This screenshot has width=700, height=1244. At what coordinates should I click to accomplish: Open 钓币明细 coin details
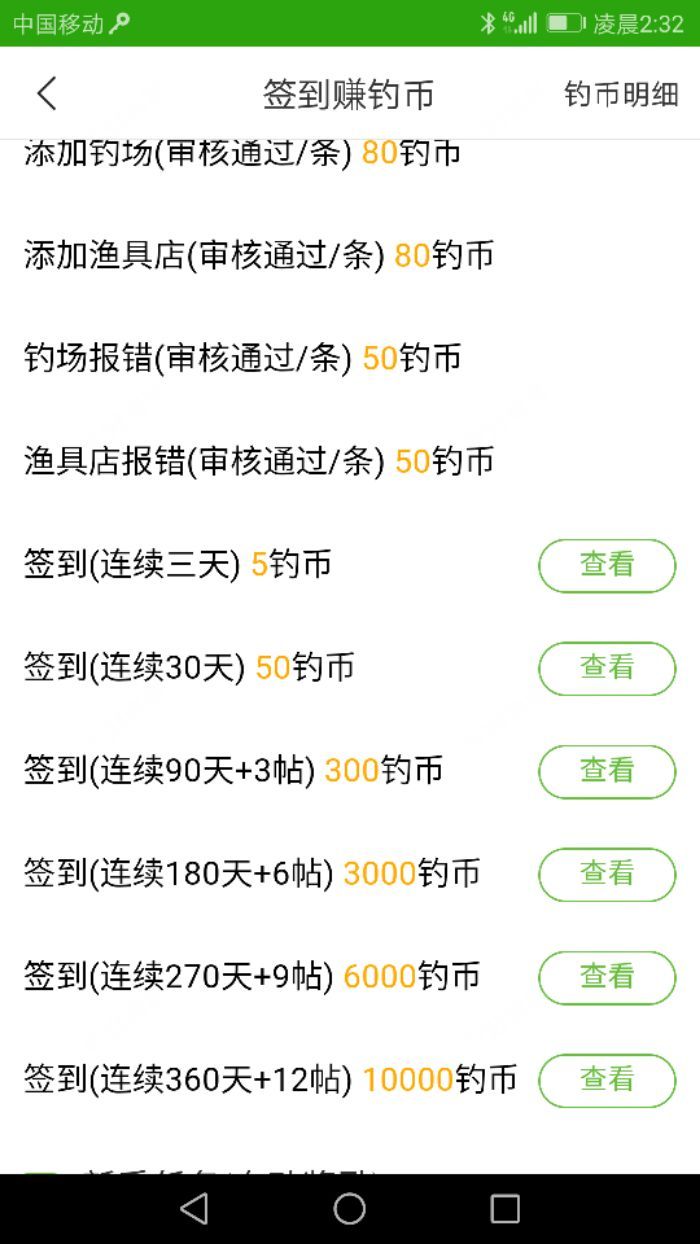point(621,94)
